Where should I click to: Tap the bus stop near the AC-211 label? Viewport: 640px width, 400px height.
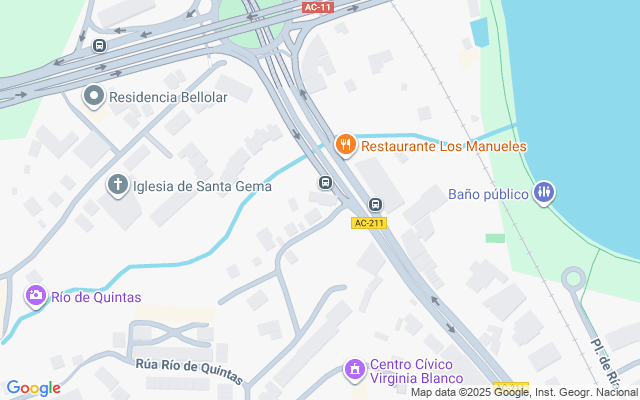375,205
